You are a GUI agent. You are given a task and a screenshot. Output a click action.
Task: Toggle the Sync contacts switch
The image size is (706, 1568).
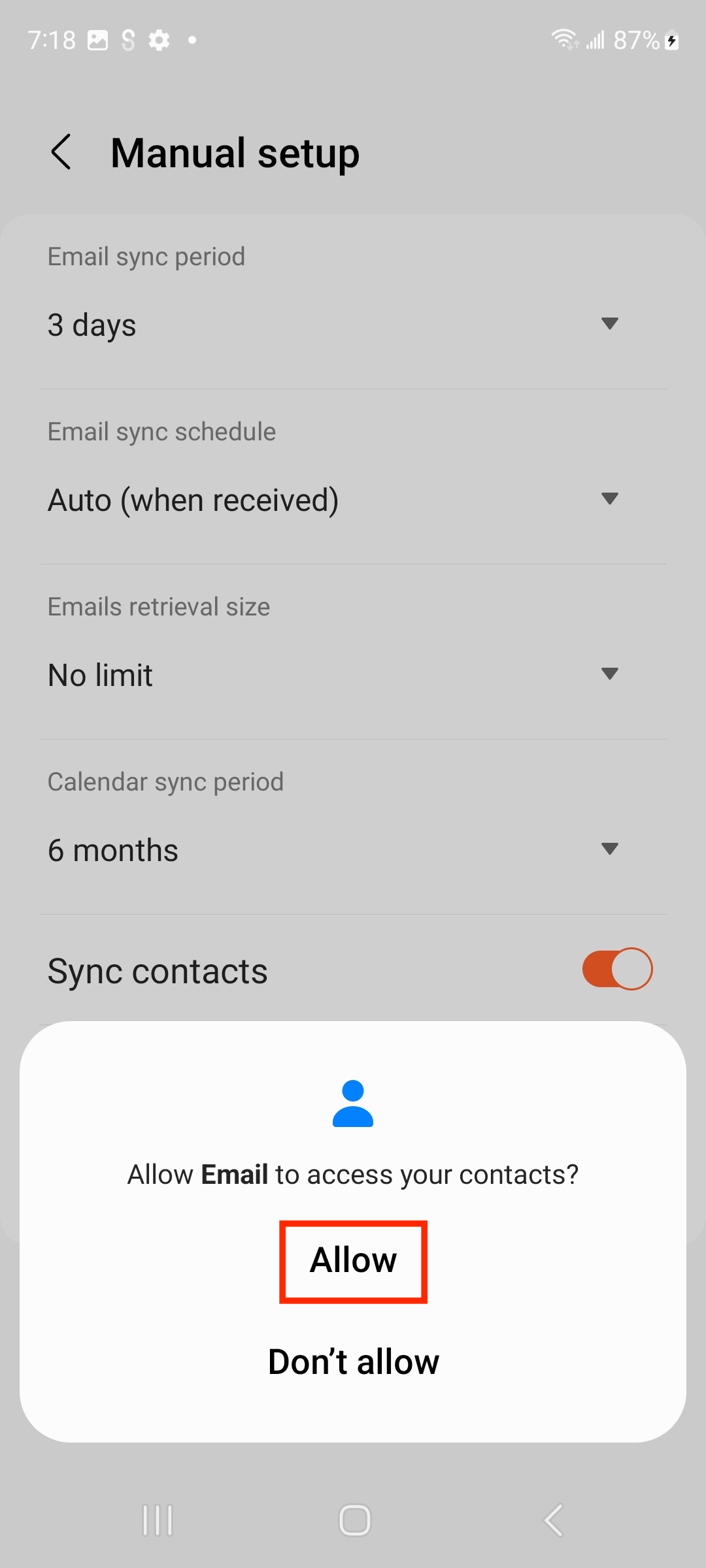tap(617, 969)
